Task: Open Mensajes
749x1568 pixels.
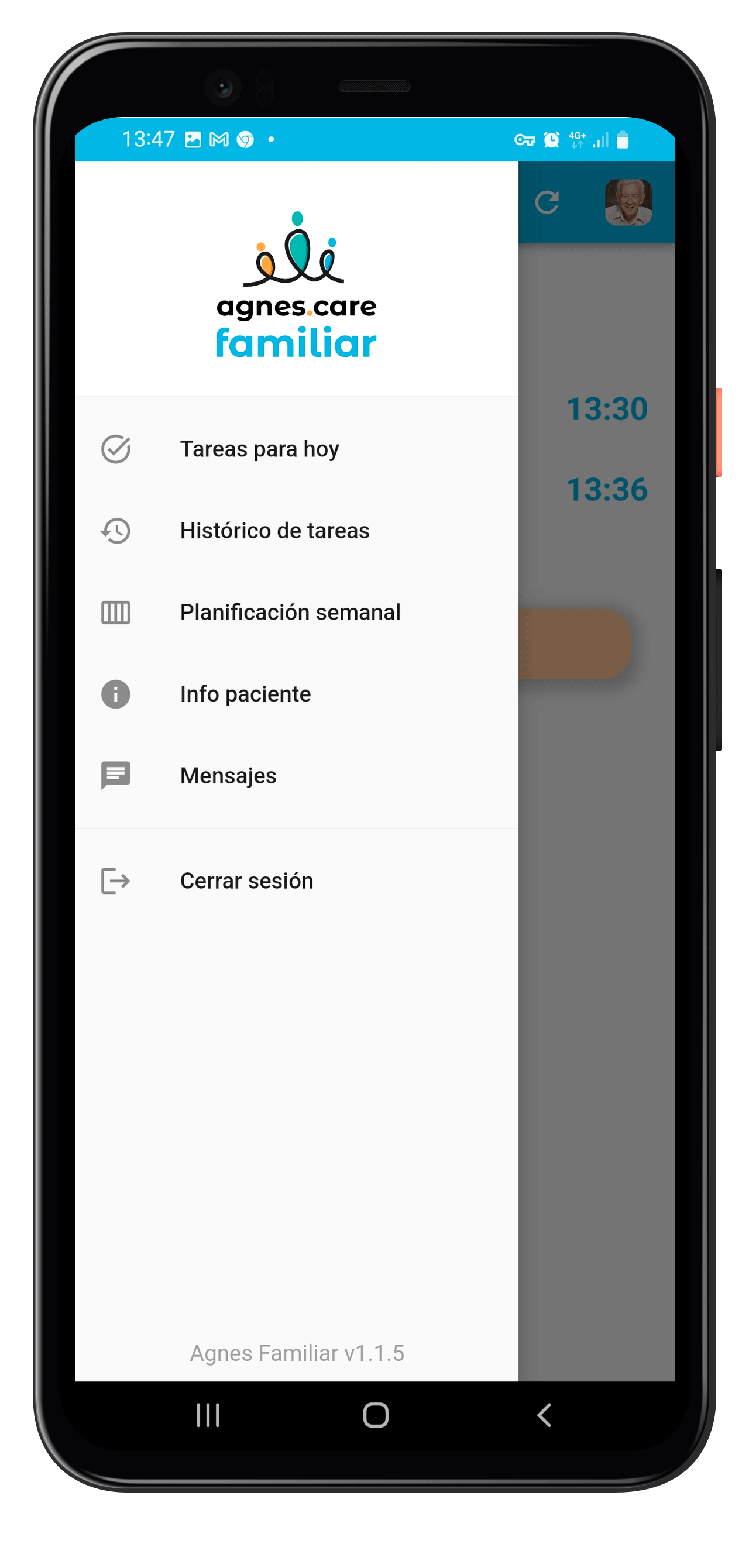Action: coord(296,775)
